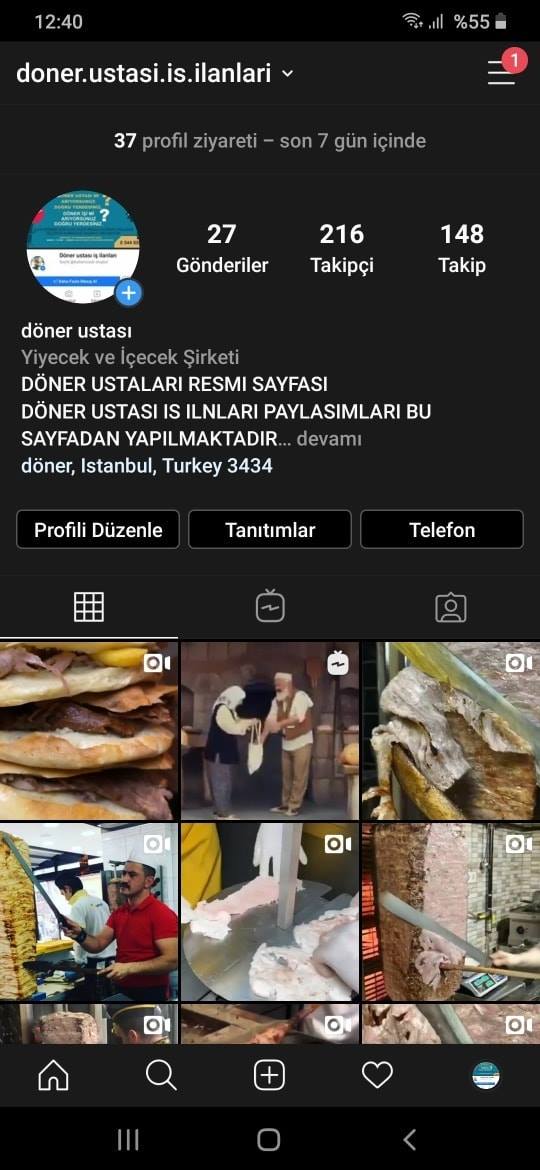Image resolution: width=540 pixels, height=1170 pixels.
Task: Go to the Home feed
Action: 53,1075
